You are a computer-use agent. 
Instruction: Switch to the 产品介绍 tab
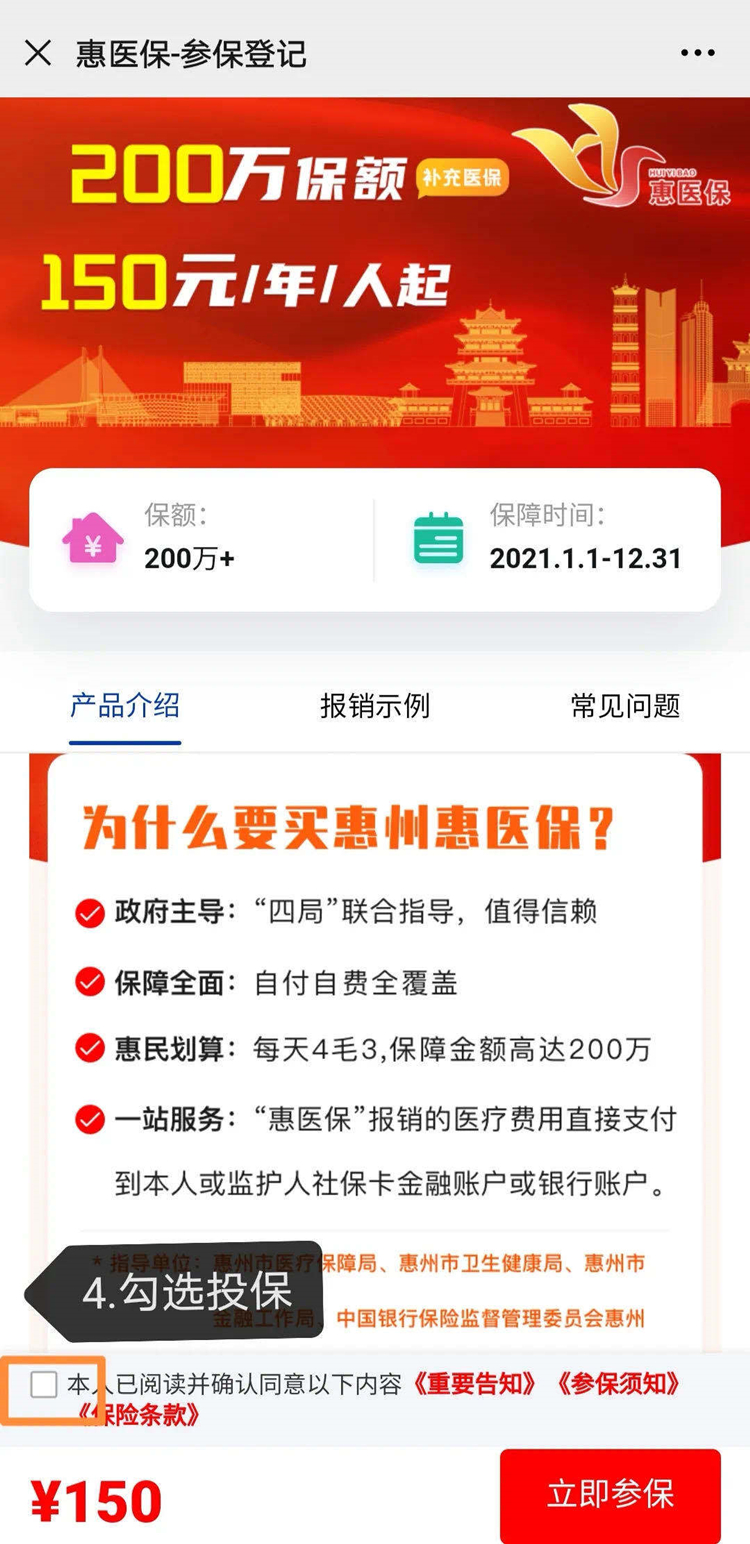[125, 706]
